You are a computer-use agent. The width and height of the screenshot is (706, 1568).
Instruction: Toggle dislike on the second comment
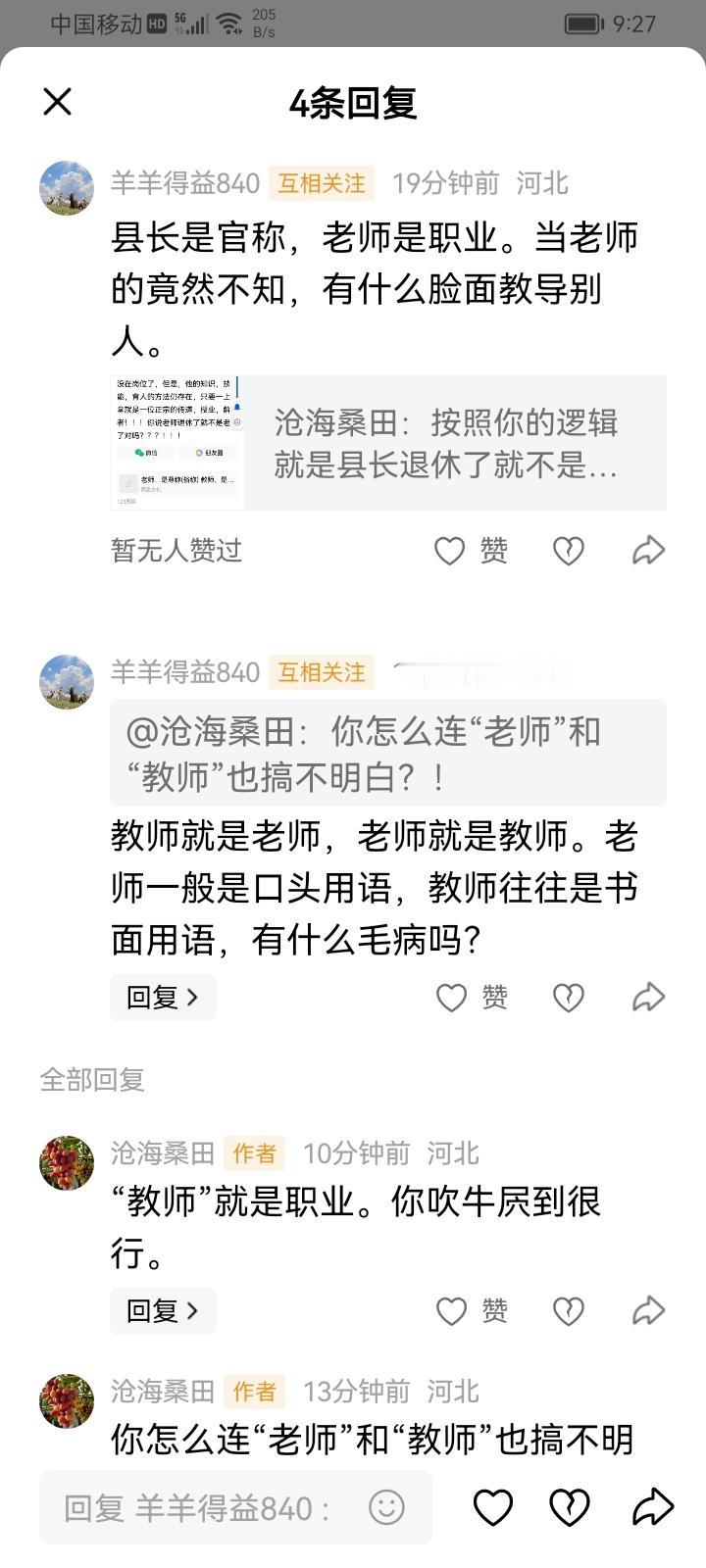568,997
